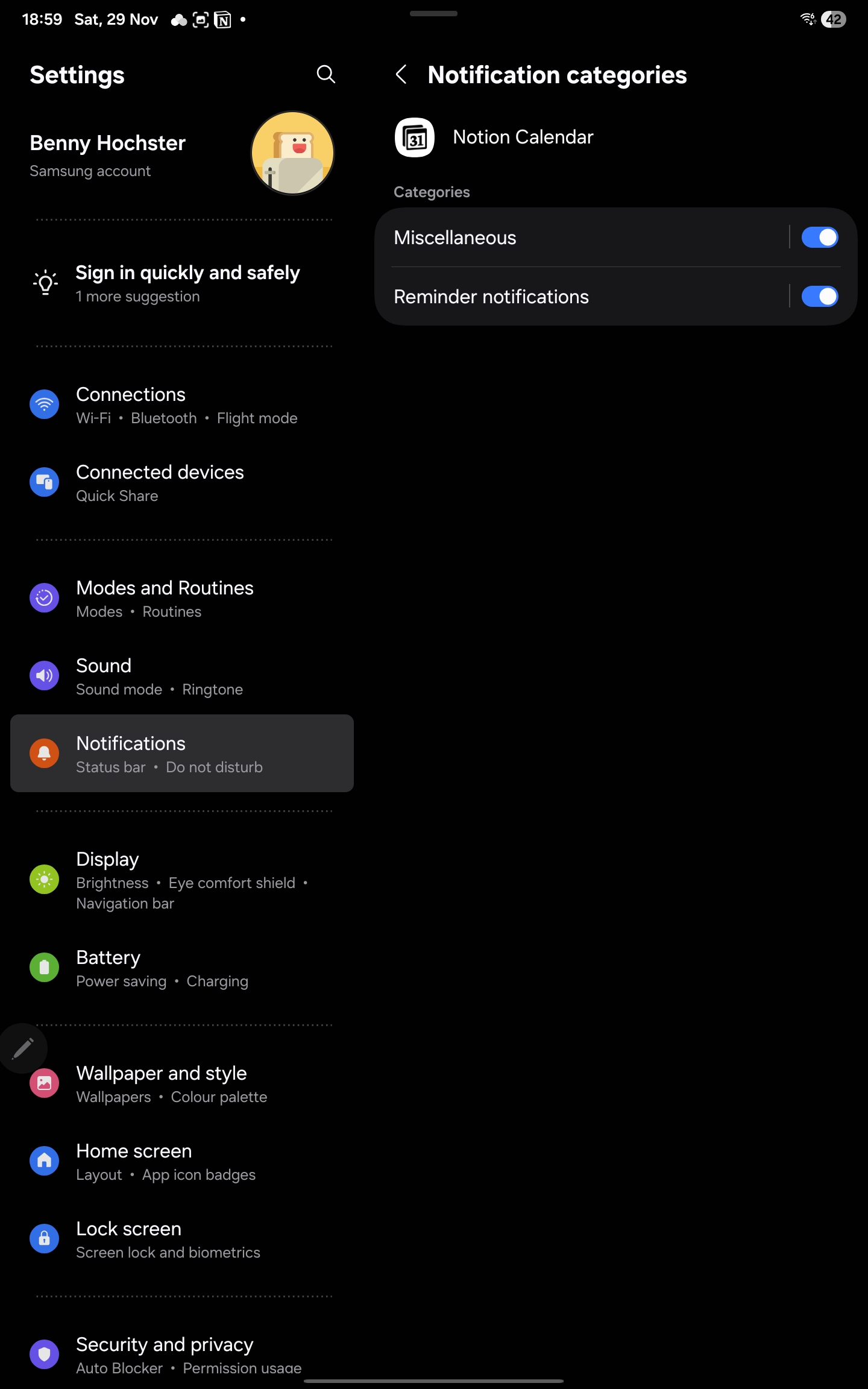Go back from Notification categories

click(x=401, y=75)
